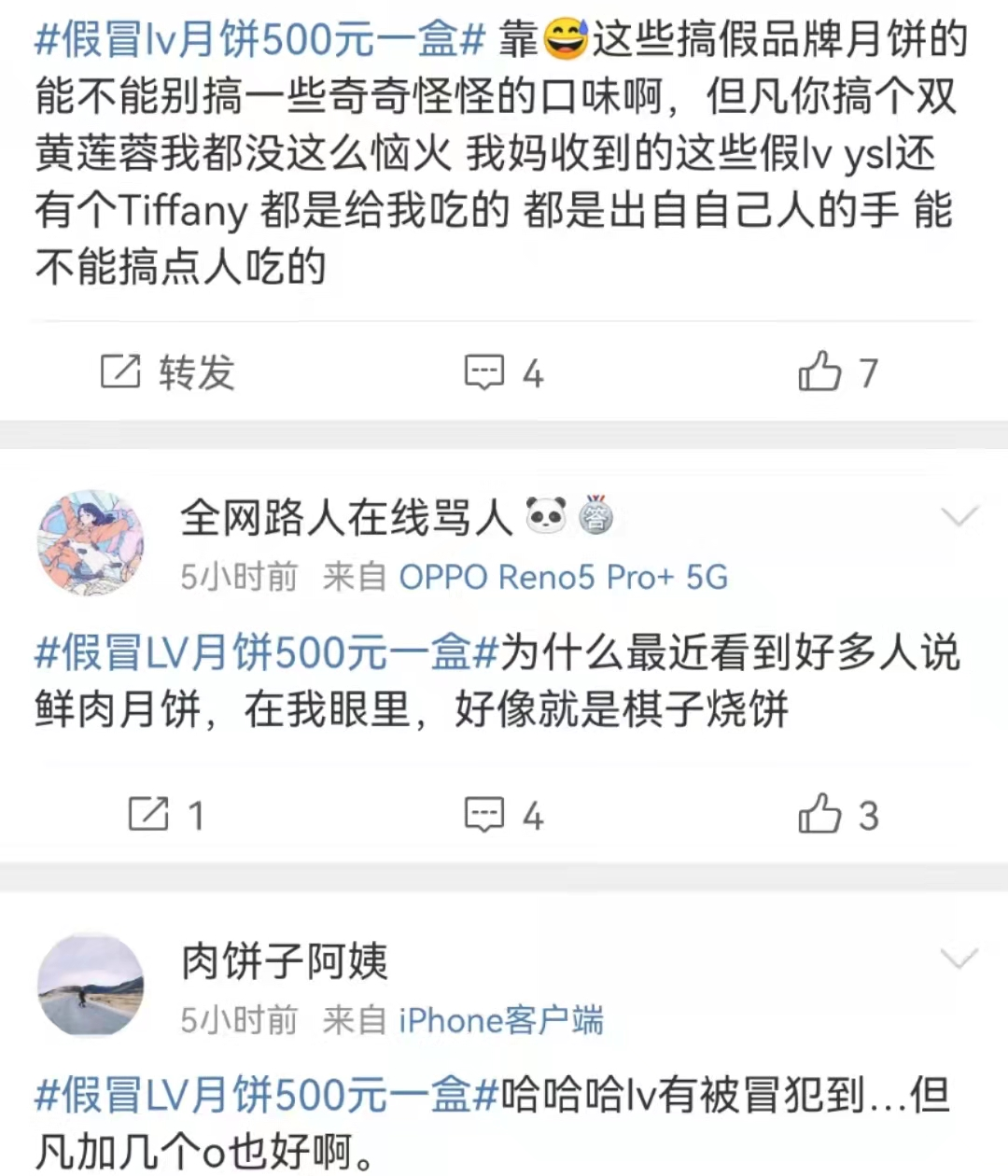Repost 全网路人在线骂人's post

coord(166,815)
